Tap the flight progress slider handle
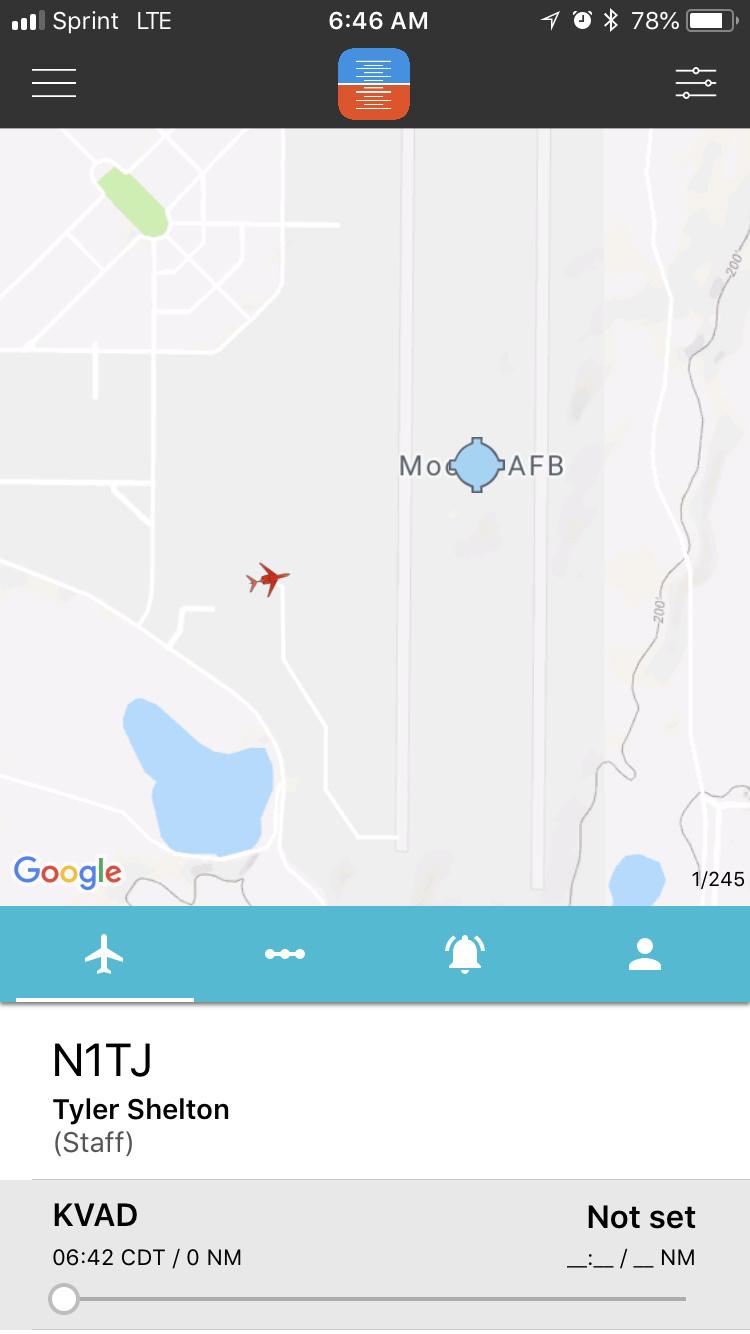The height and width of the screenshot is (1334, 750). [x=65, y=1299]
